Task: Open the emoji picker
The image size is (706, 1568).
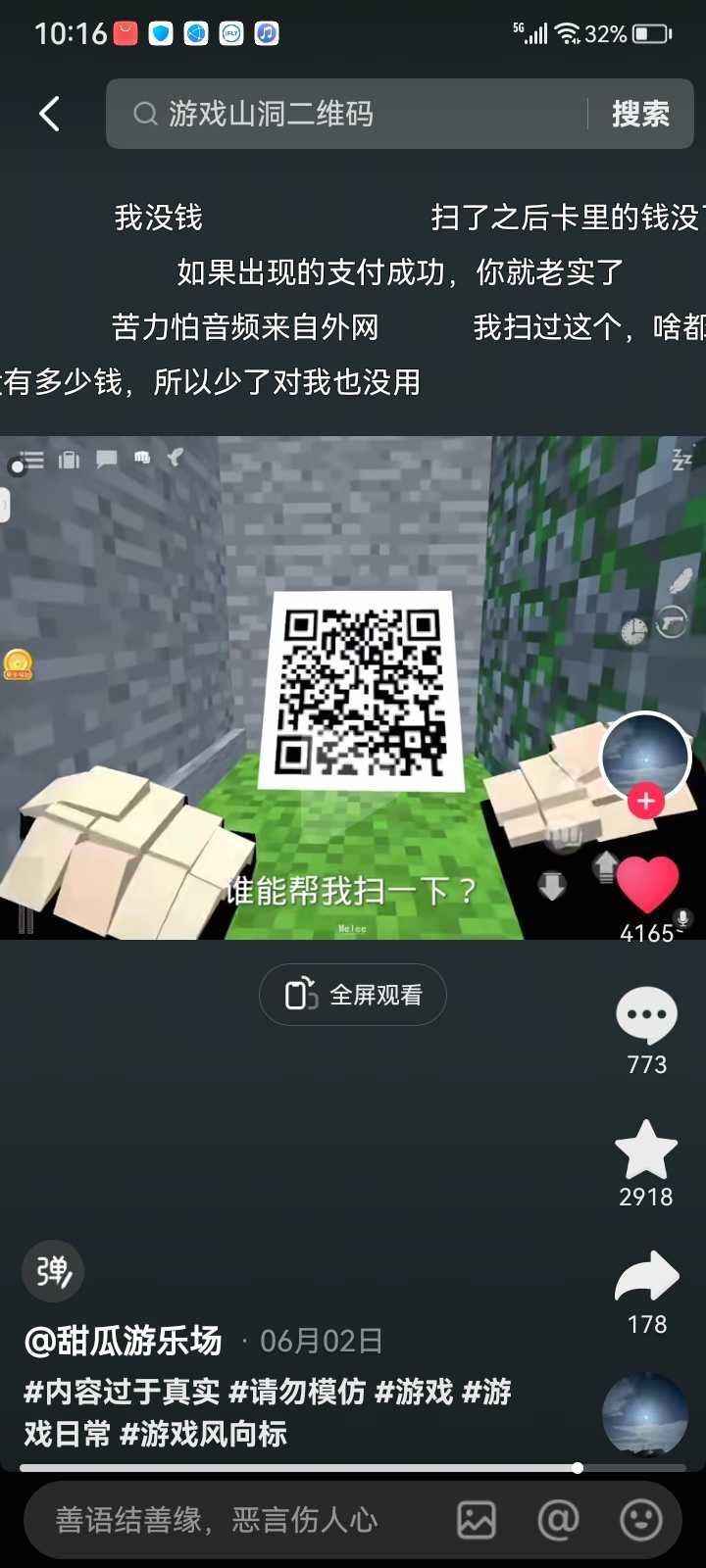Action: (x=641, y=1520)
